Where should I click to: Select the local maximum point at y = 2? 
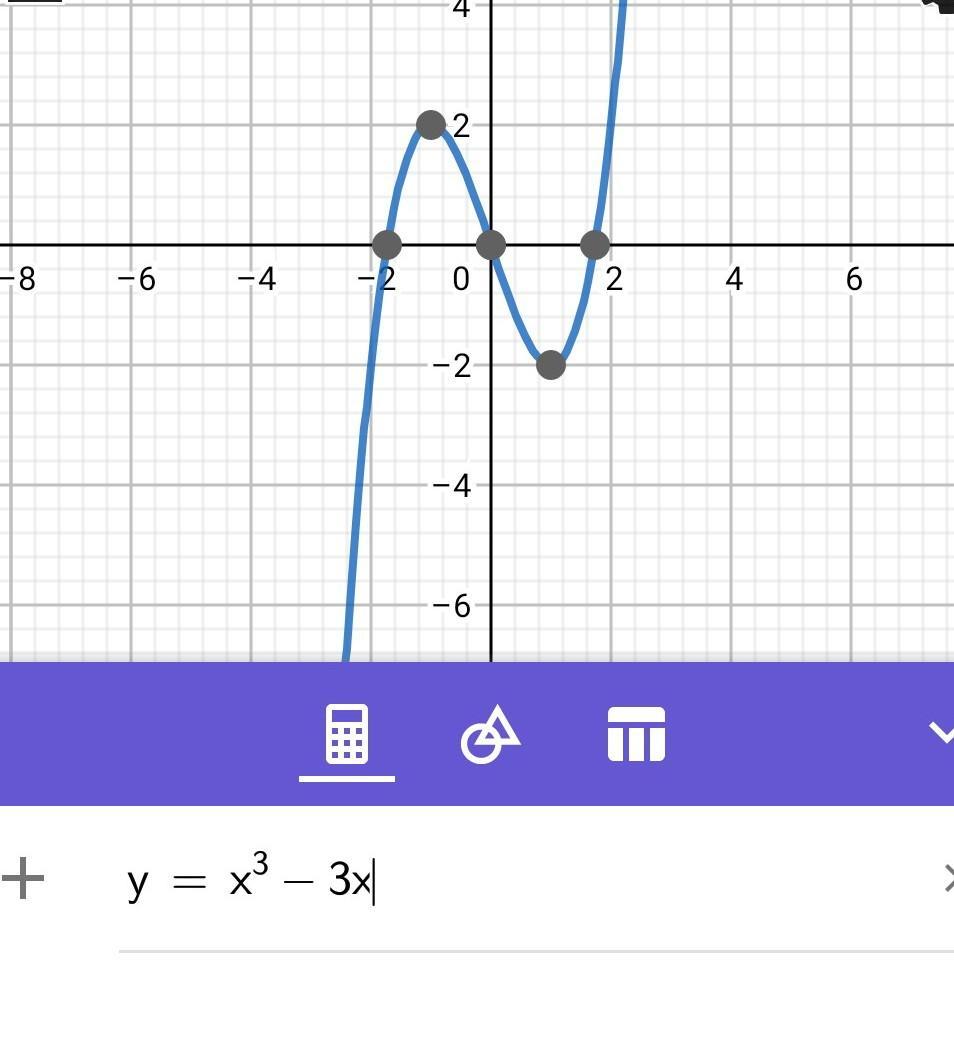pyautogui.click(x=431, y=125)
